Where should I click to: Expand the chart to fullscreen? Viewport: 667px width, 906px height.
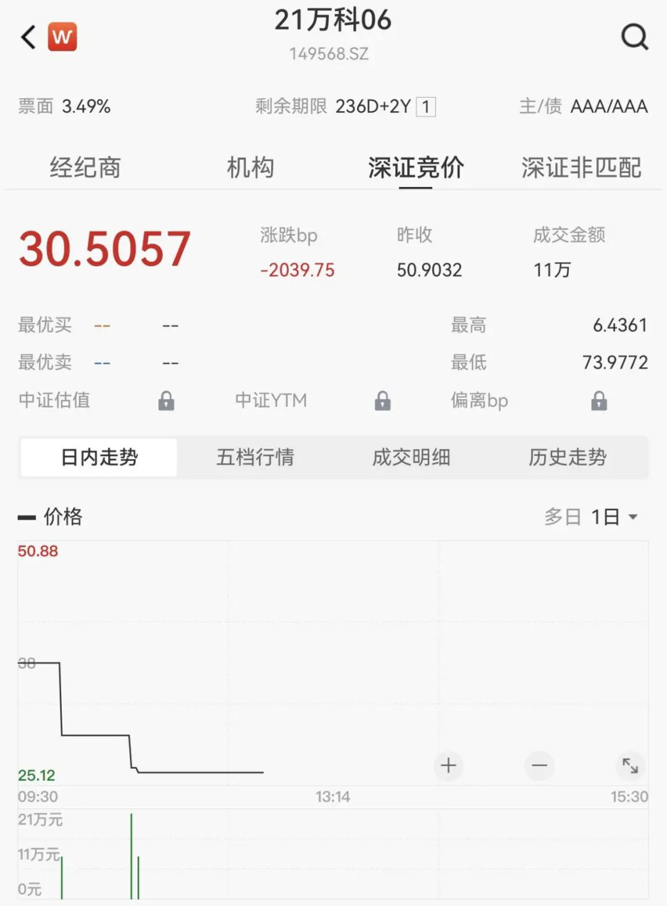pyautogui.click(x=630, y=766)
